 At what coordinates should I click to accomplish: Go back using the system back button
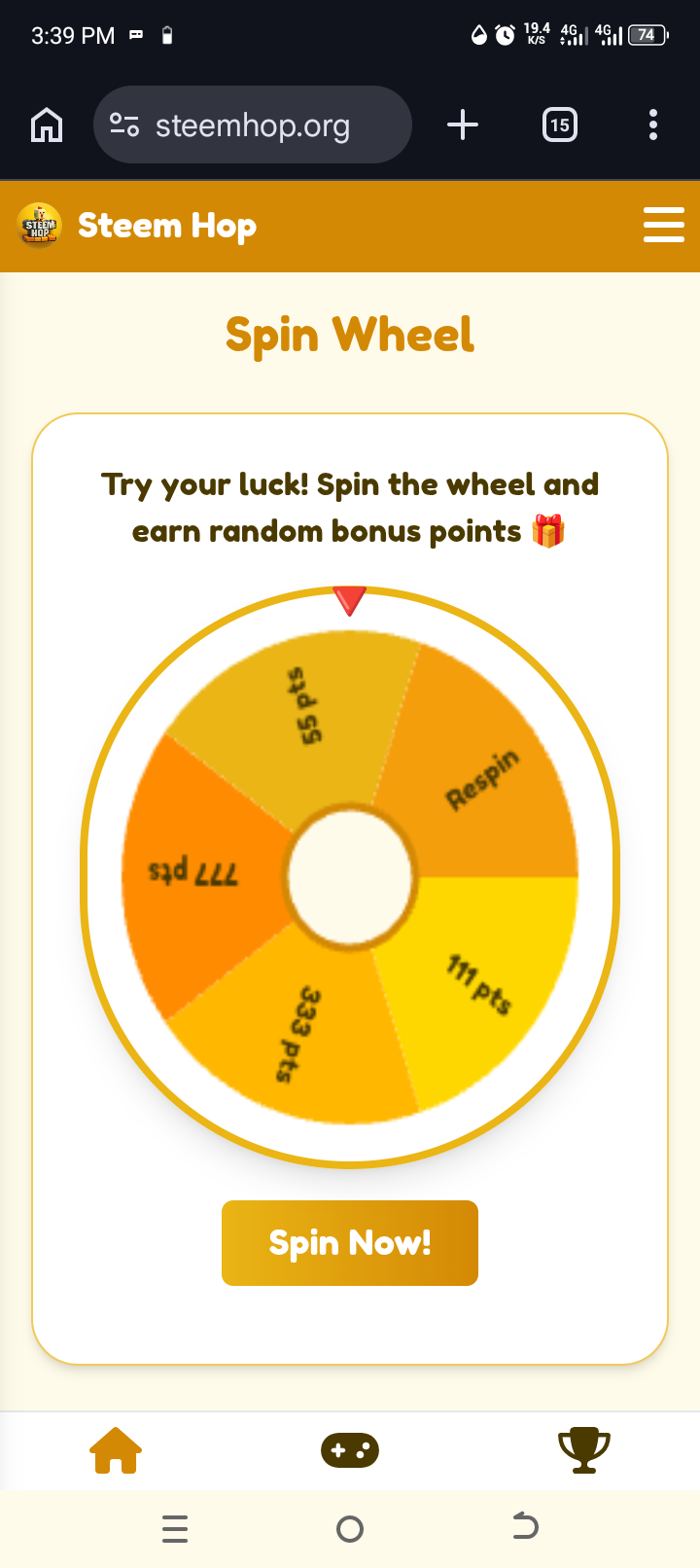pyautogui.click(x=525, y=1527)
